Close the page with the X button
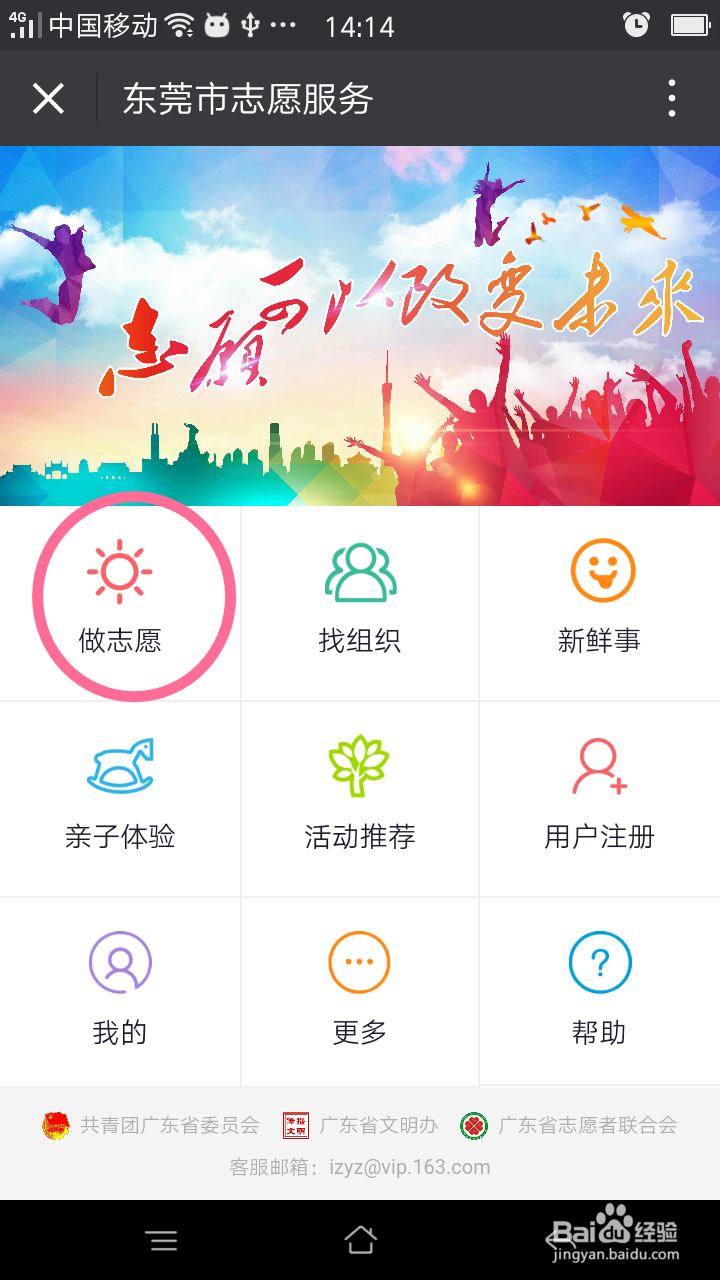720x1280 pixels. 48,99
